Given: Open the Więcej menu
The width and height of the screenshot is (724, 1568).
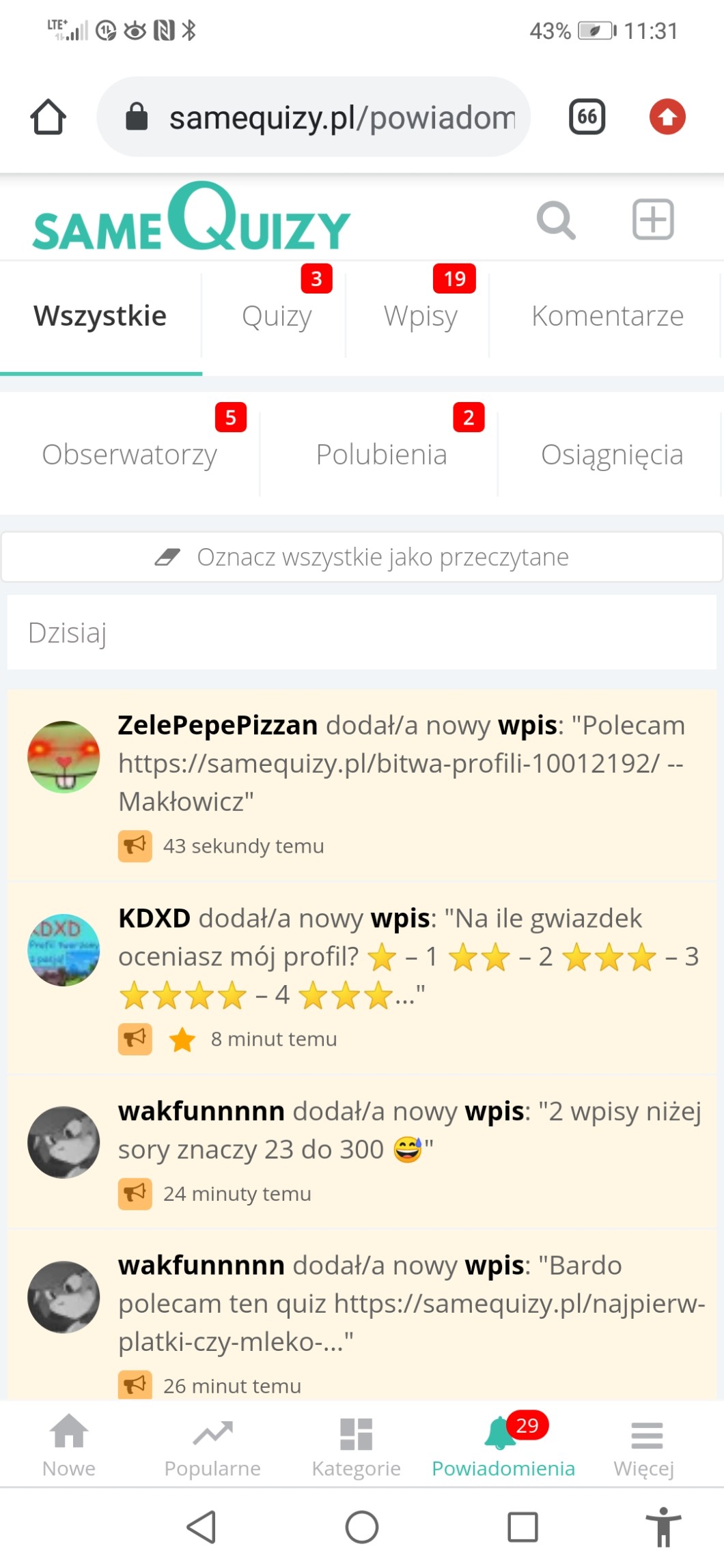Looking at the screenshot, I should coord(644,1444).
